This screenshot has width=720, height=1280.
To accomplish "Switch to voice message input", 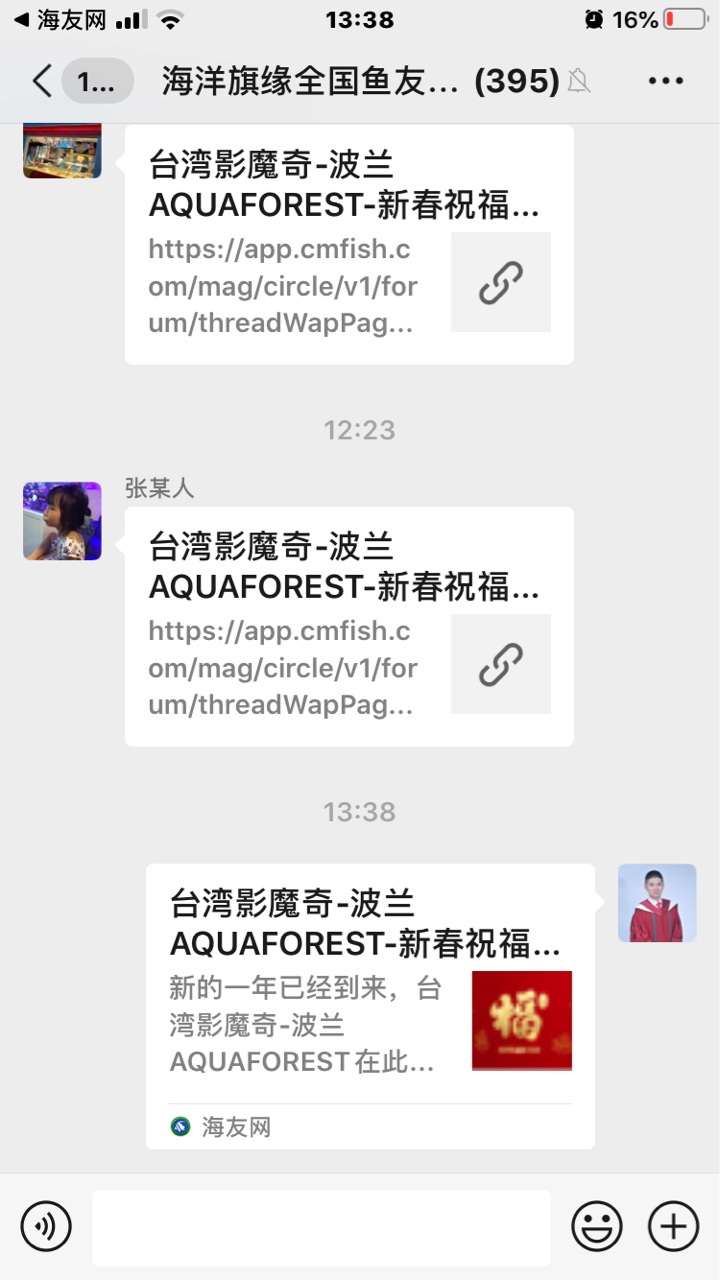I will click(46, 1226).
